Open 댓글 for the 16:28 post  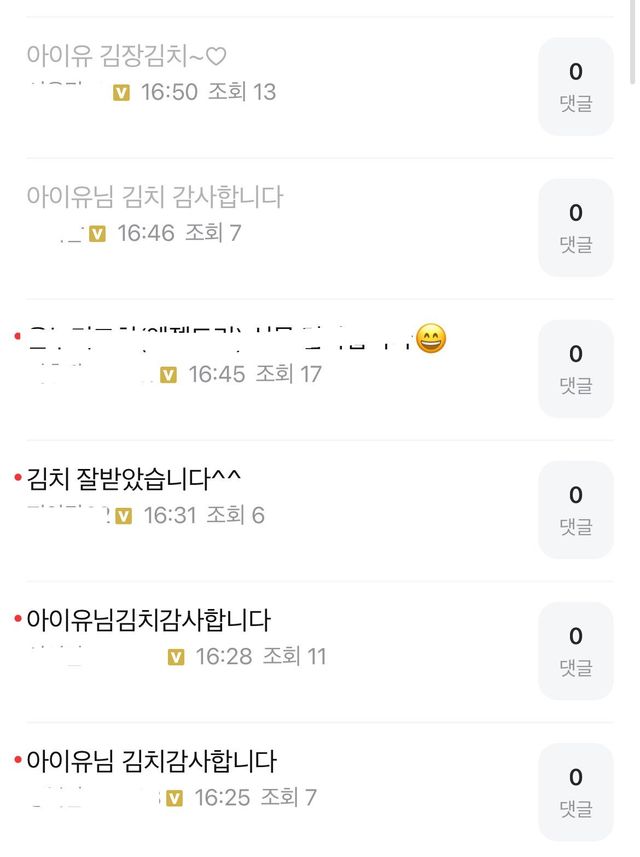(x=575, y=650)
